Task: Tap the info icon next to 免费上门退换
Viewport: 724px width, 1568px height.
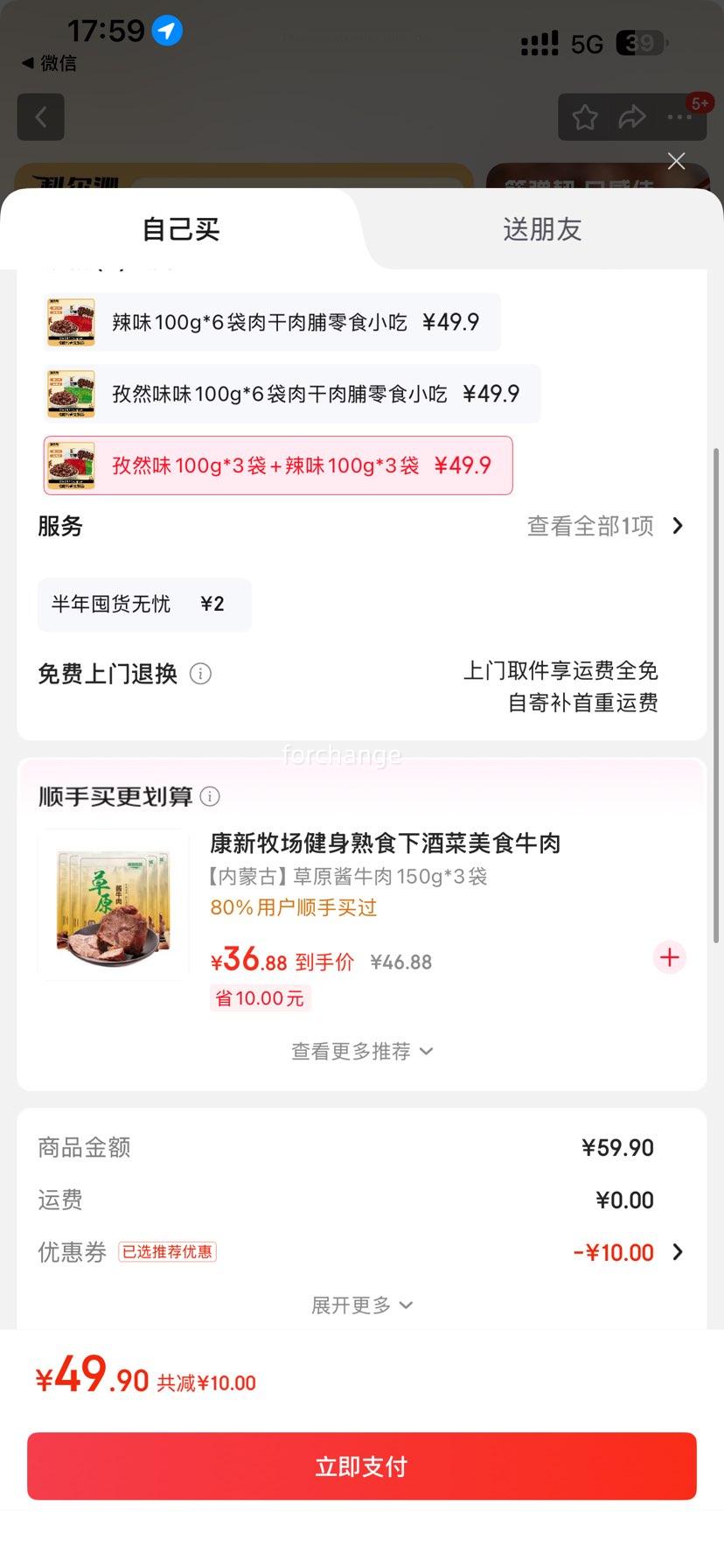Action: (x=200, y=674)
